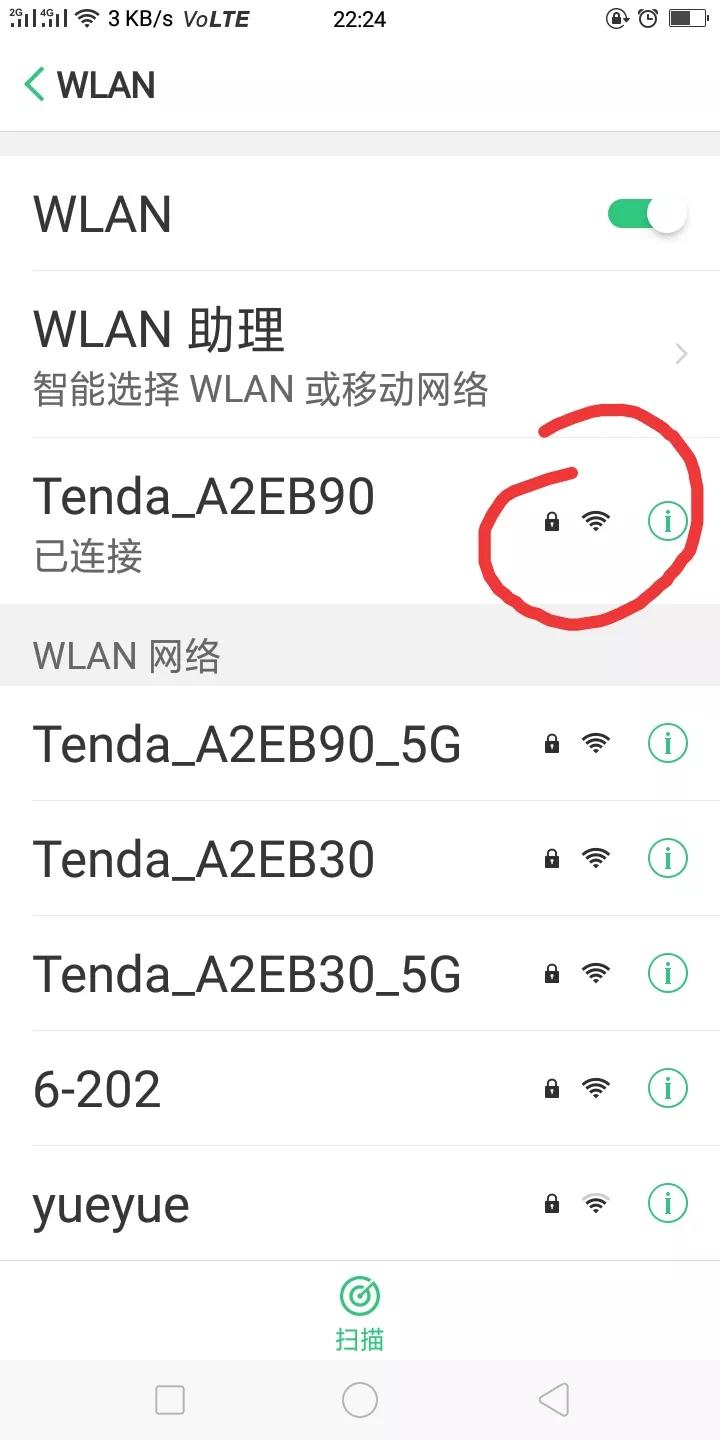
Task: Tap info icon beside Tenda_A2EB30_5G
Action: pos(667,973)
